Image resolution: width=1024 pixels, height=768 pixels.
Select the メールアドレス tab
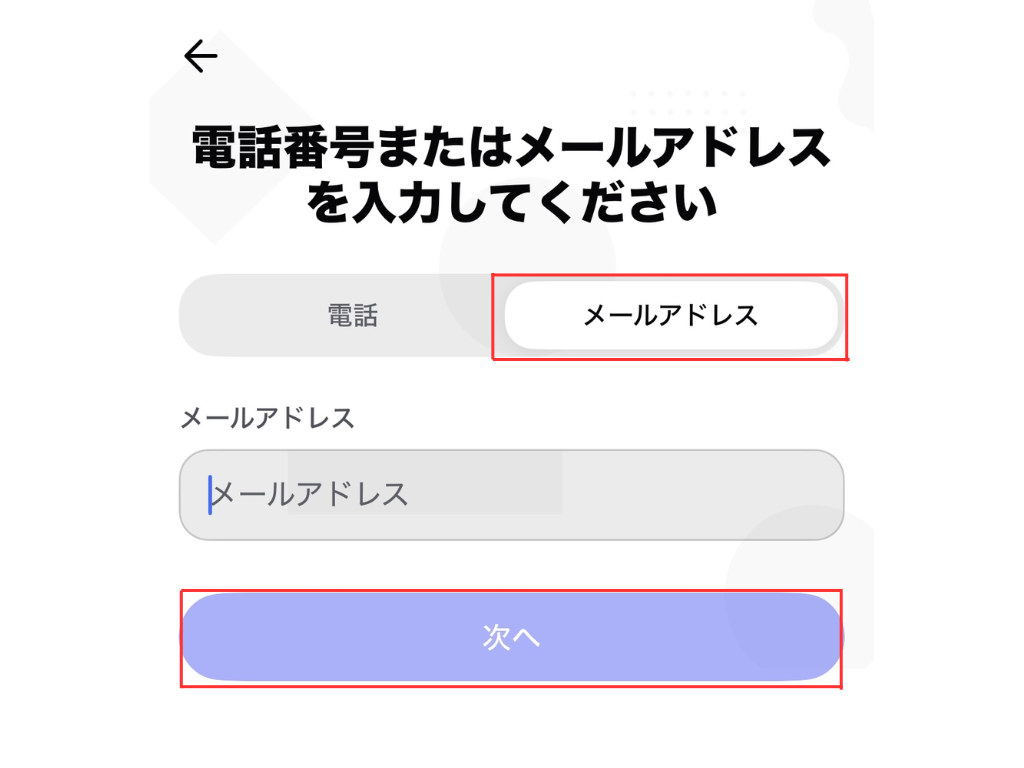(x=670, y=316)
